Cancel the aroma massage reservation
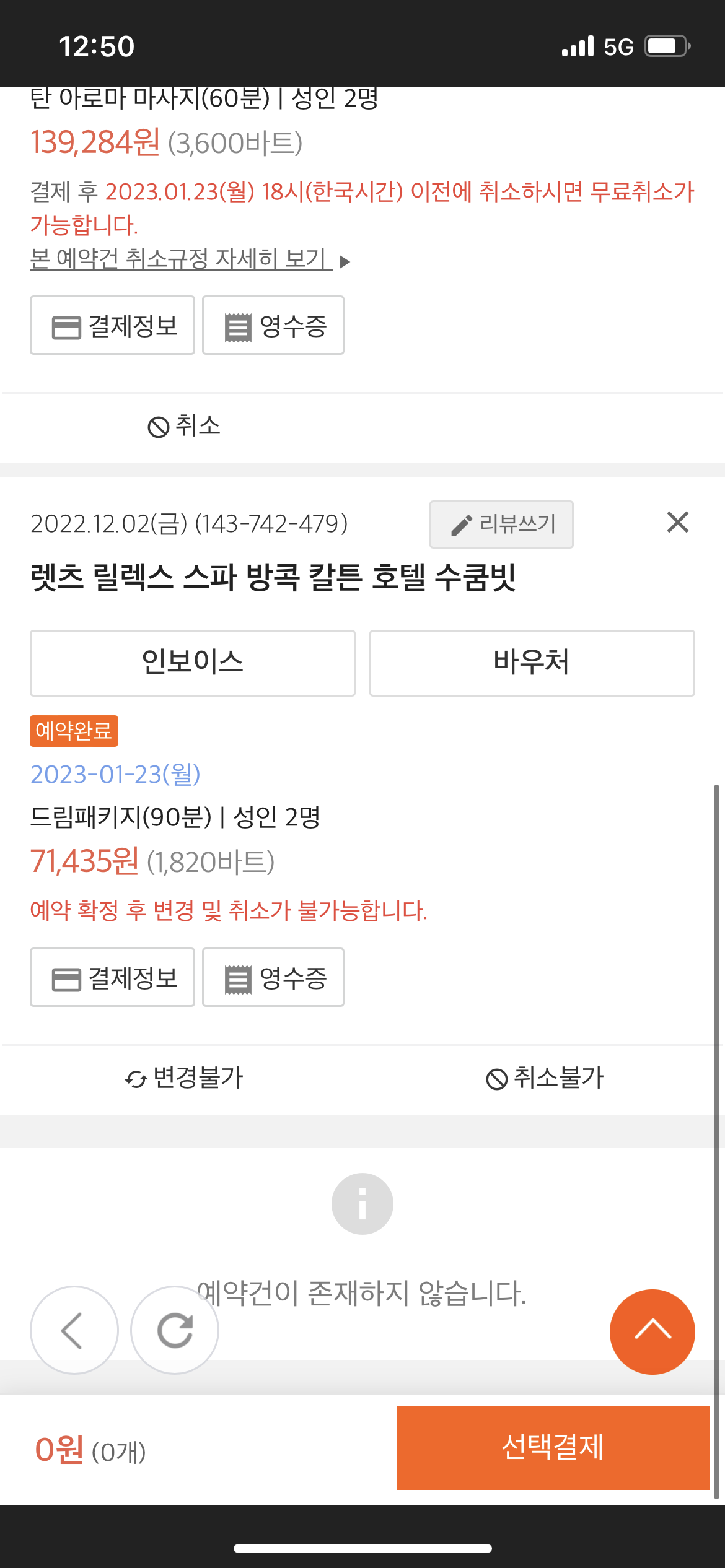The image size is (725, 1568). coord(184,426)
